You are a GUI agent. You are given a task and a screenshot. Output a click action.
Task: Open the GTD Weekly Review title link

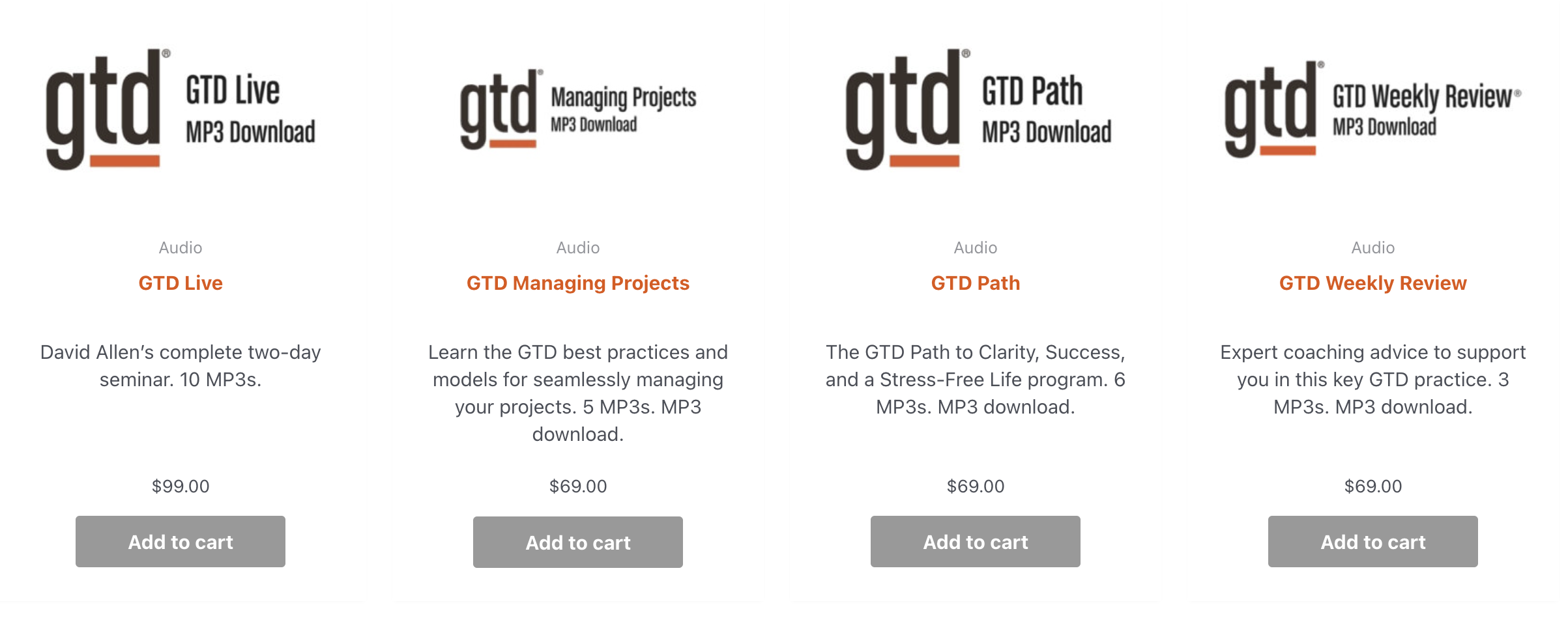[1373, 283]
